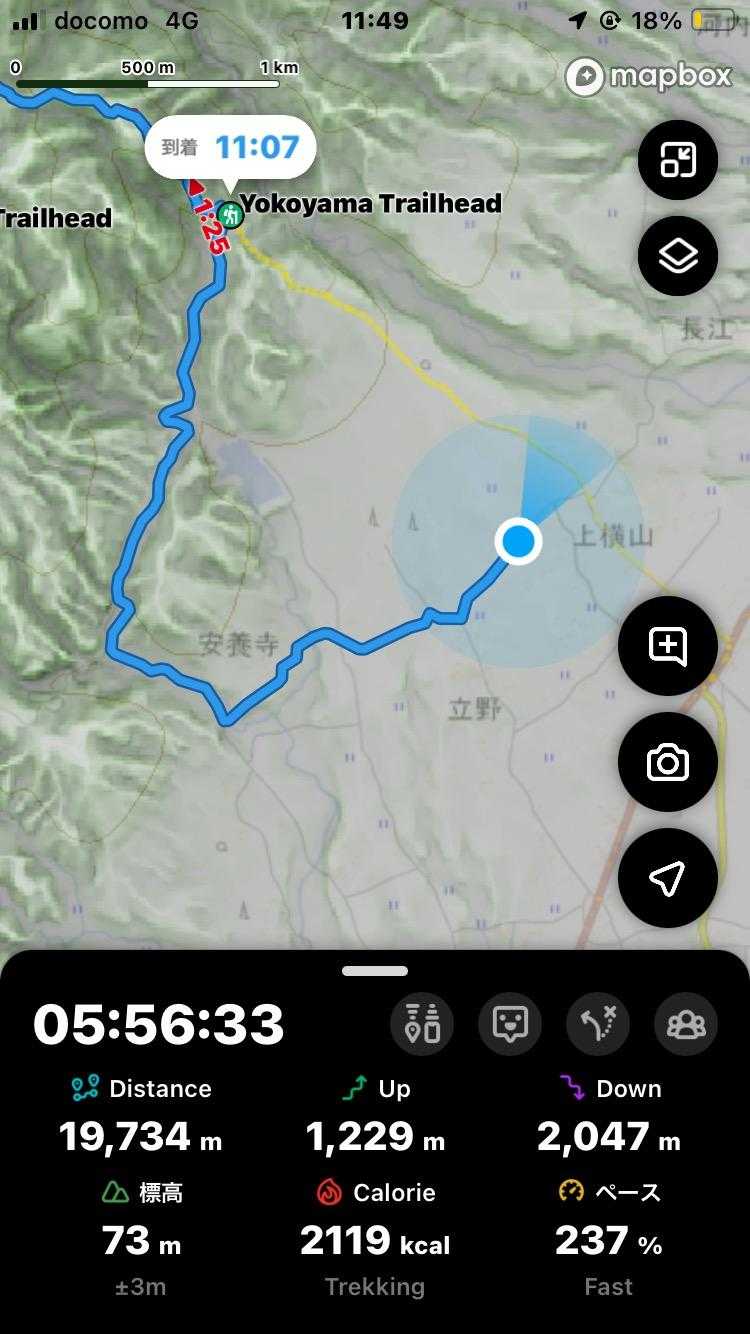Tap the panel drag handle to expand stats

[375, 970]
